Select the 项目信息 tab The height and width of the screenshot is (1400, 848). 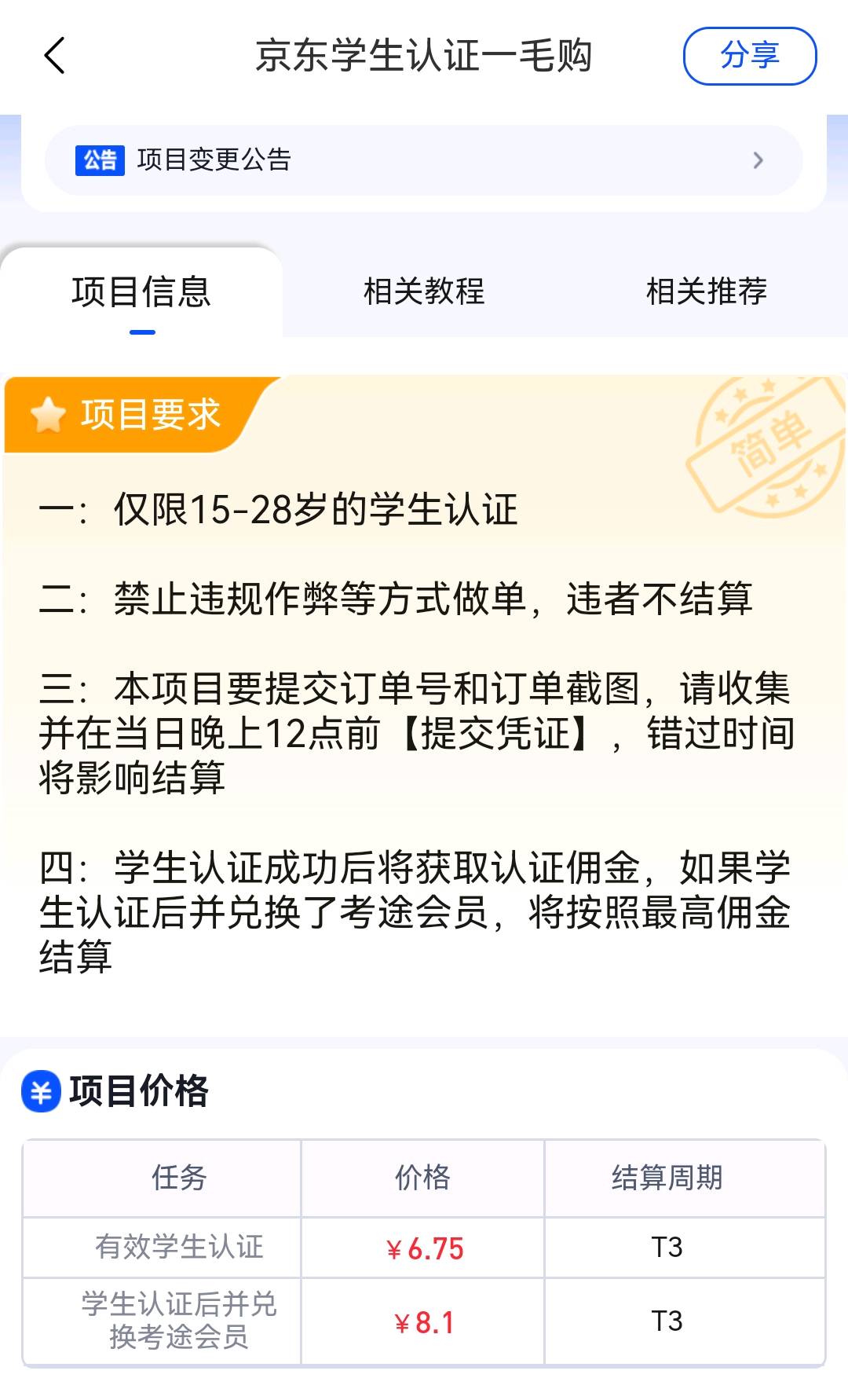coord(141,292)
